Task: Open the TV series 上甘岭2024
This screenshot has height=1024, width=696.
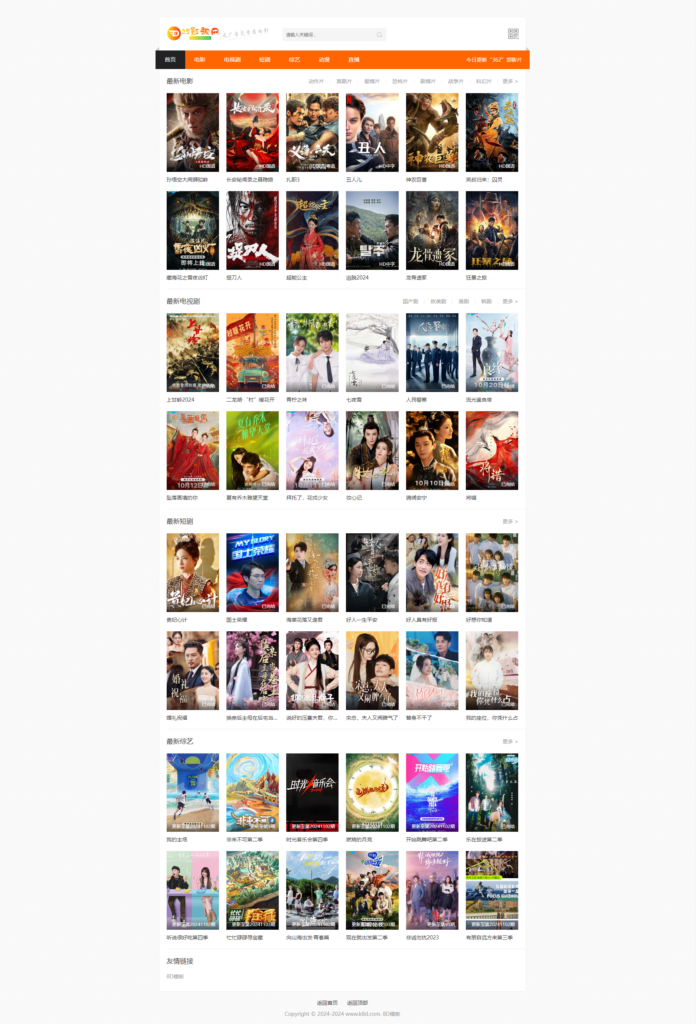Action: (192, 353)
